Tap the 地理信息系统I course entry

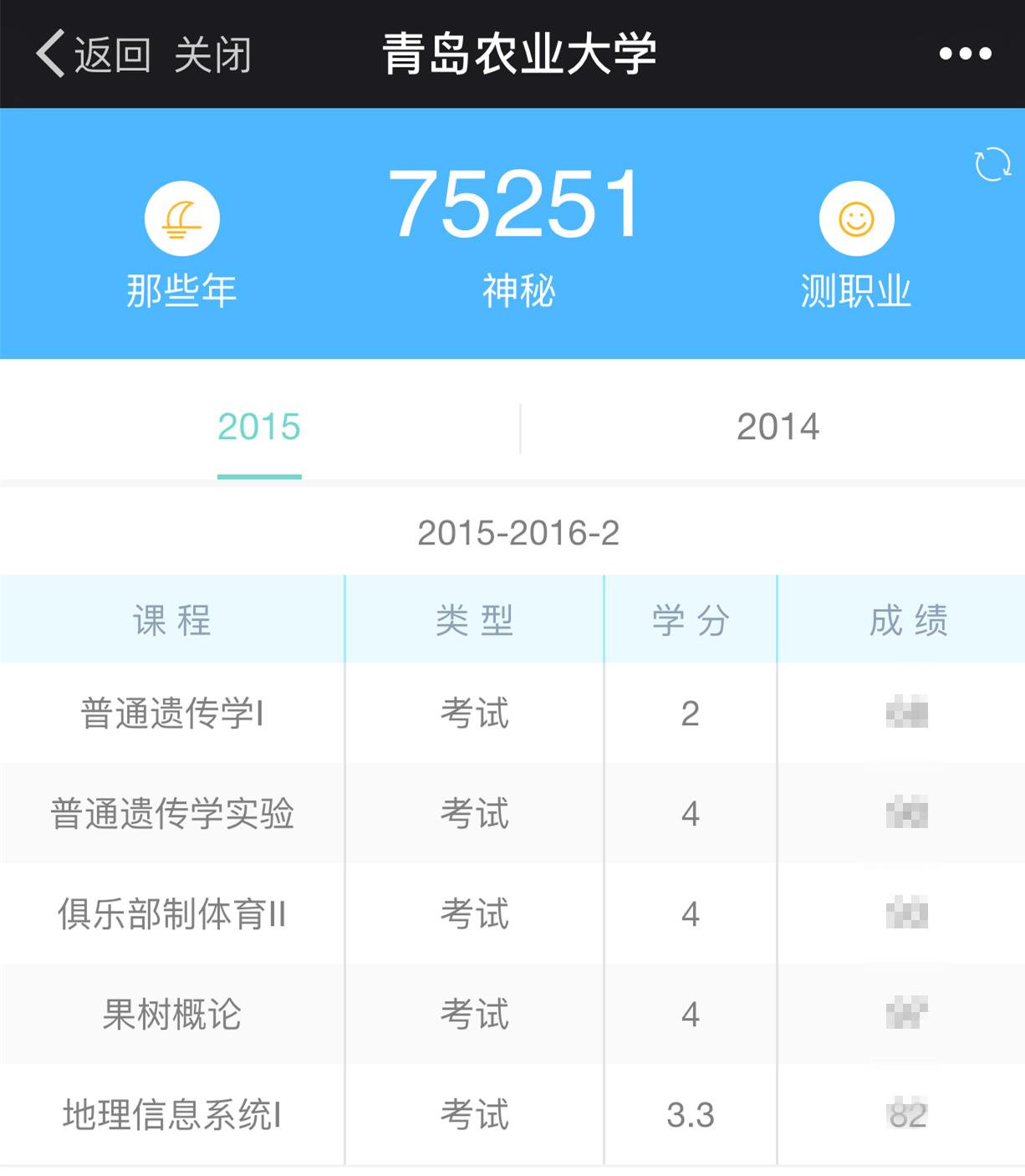pos(172,1114)
